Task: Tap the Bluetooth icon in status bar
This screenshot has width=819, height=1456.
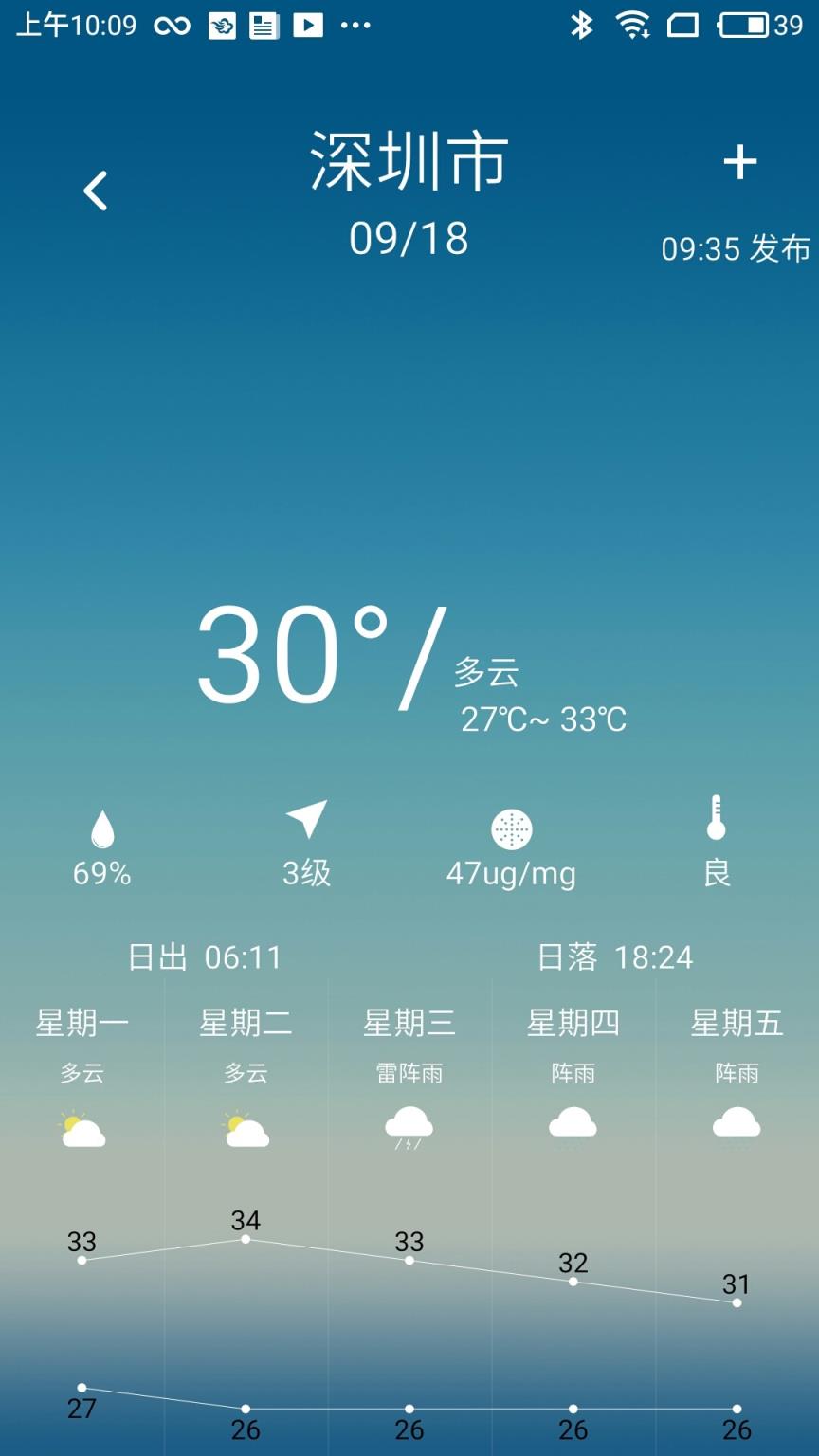Action: pos(582,26)
